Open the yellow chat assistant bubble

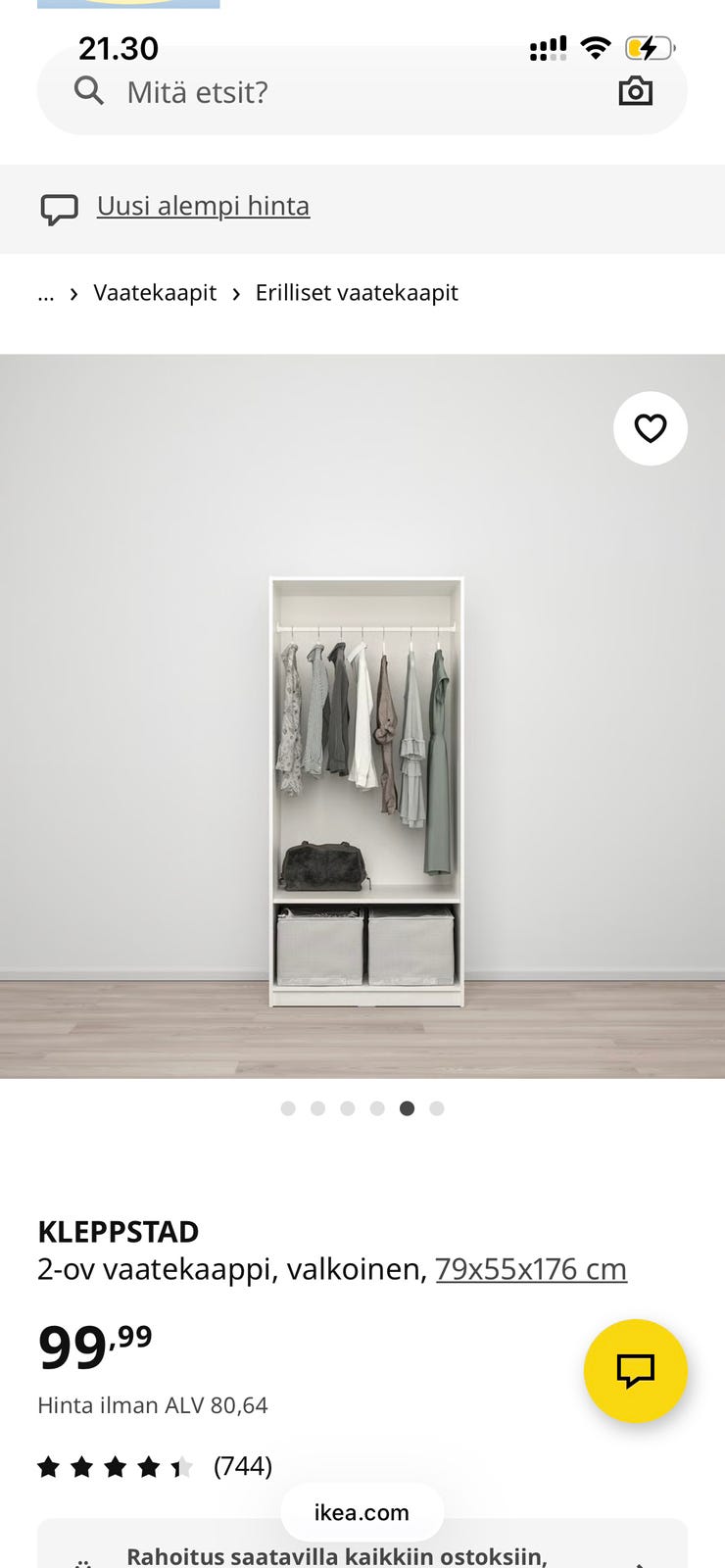(635, 1371)
